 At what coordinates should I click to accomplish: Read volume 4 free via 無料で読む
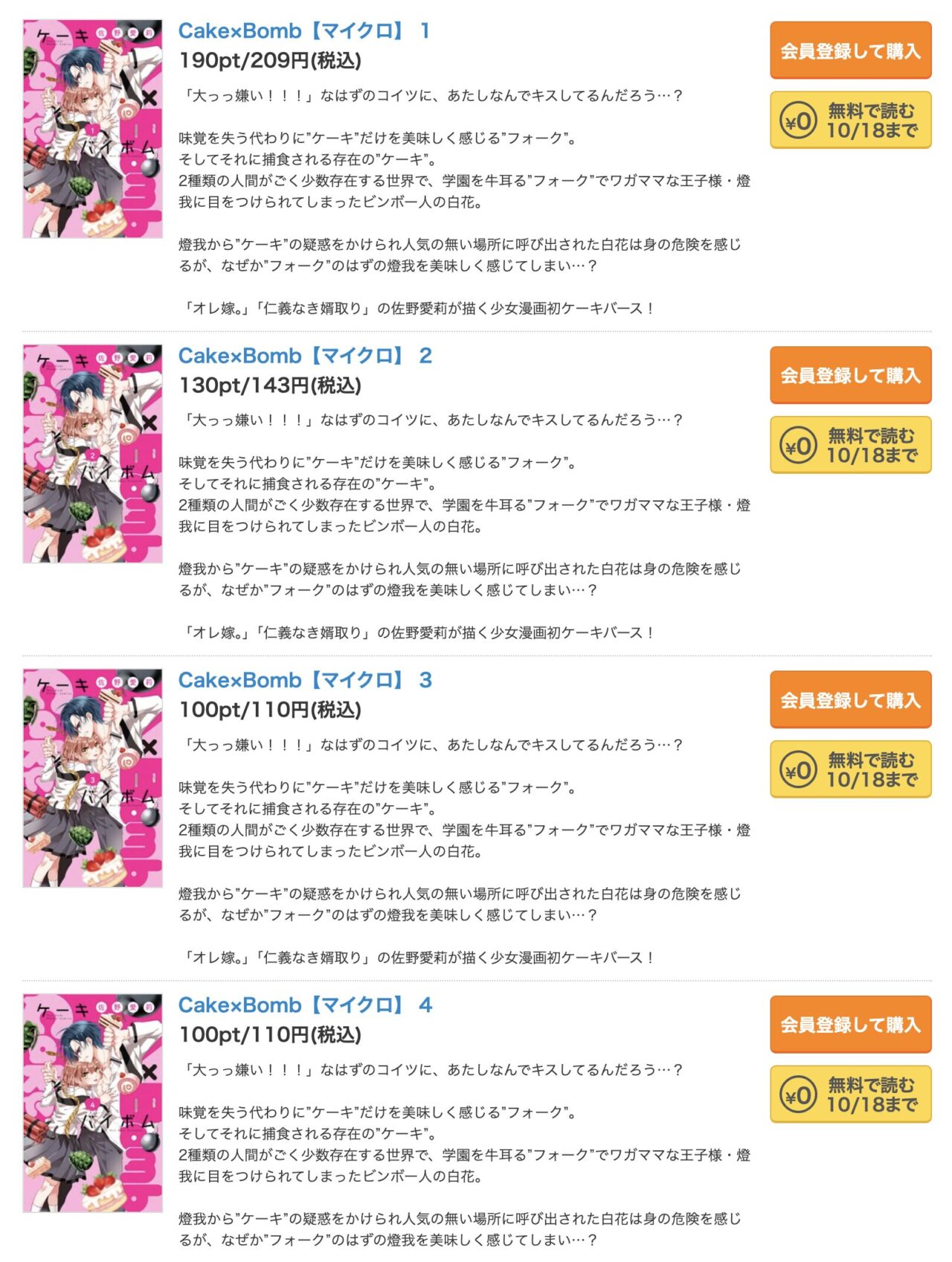tap(850, 1095)
